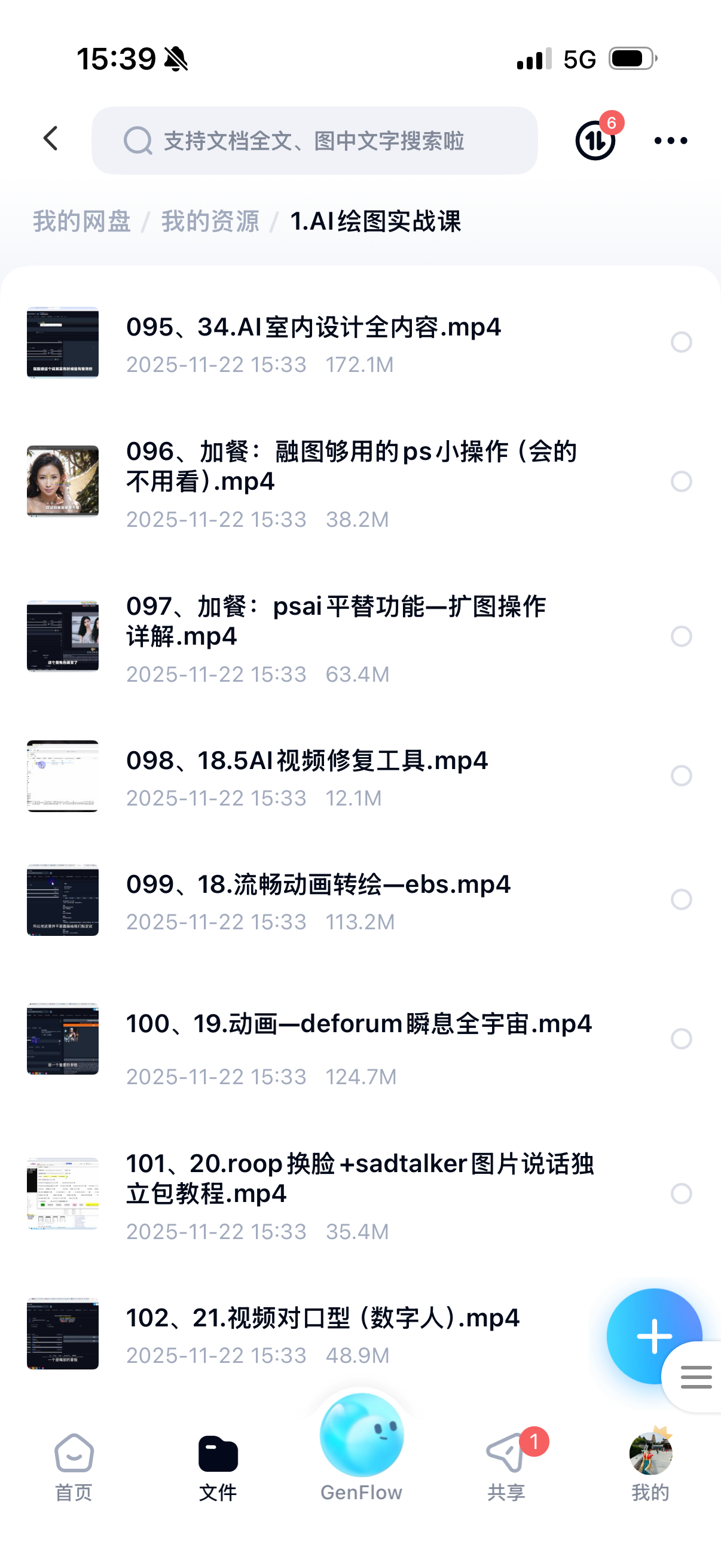The height and width of the screenshot is (1568, 721).
Task: Select the 096 加餐 ps小操作 video
Action: [681, 481]
